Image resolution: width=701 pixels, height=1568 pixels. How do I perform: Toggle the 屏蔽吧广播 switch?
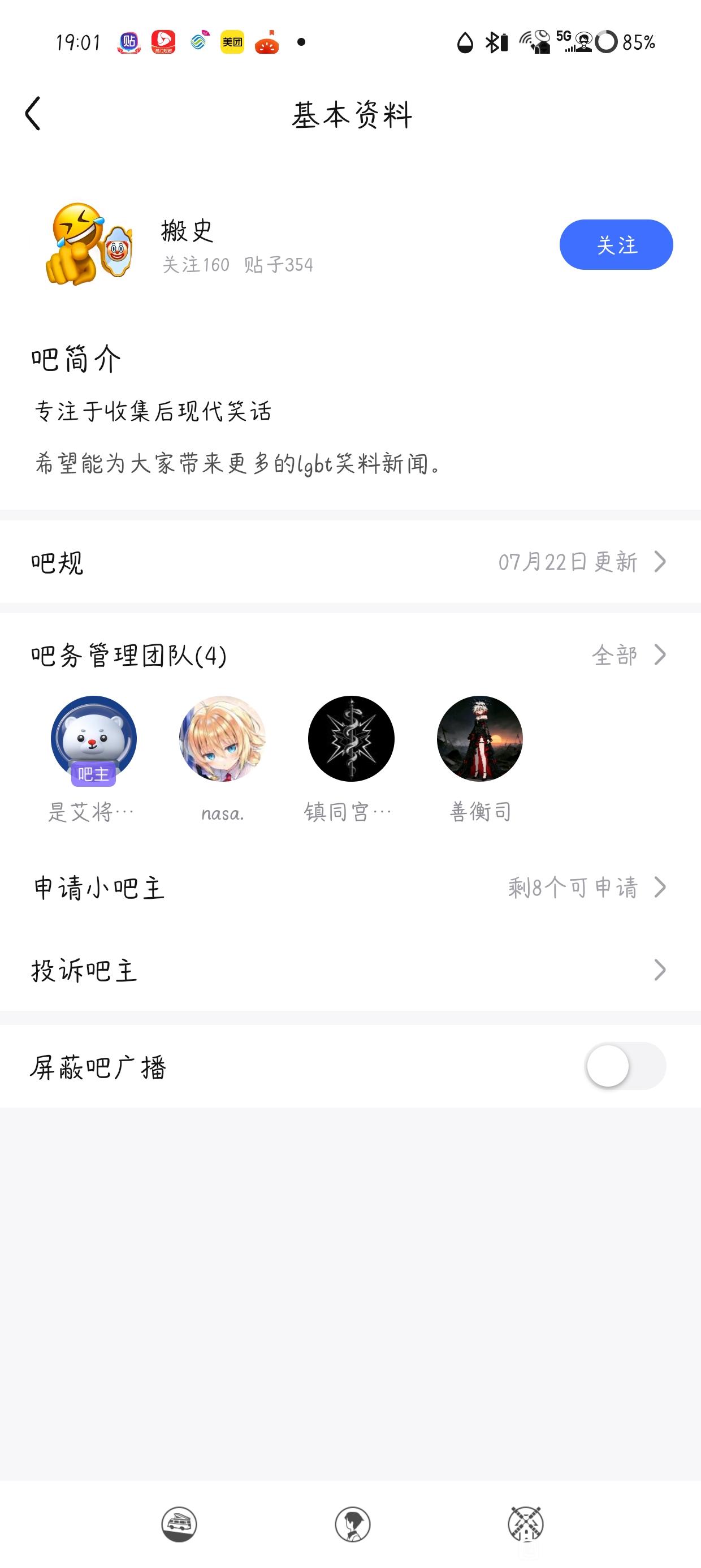tap(626, 1066)
